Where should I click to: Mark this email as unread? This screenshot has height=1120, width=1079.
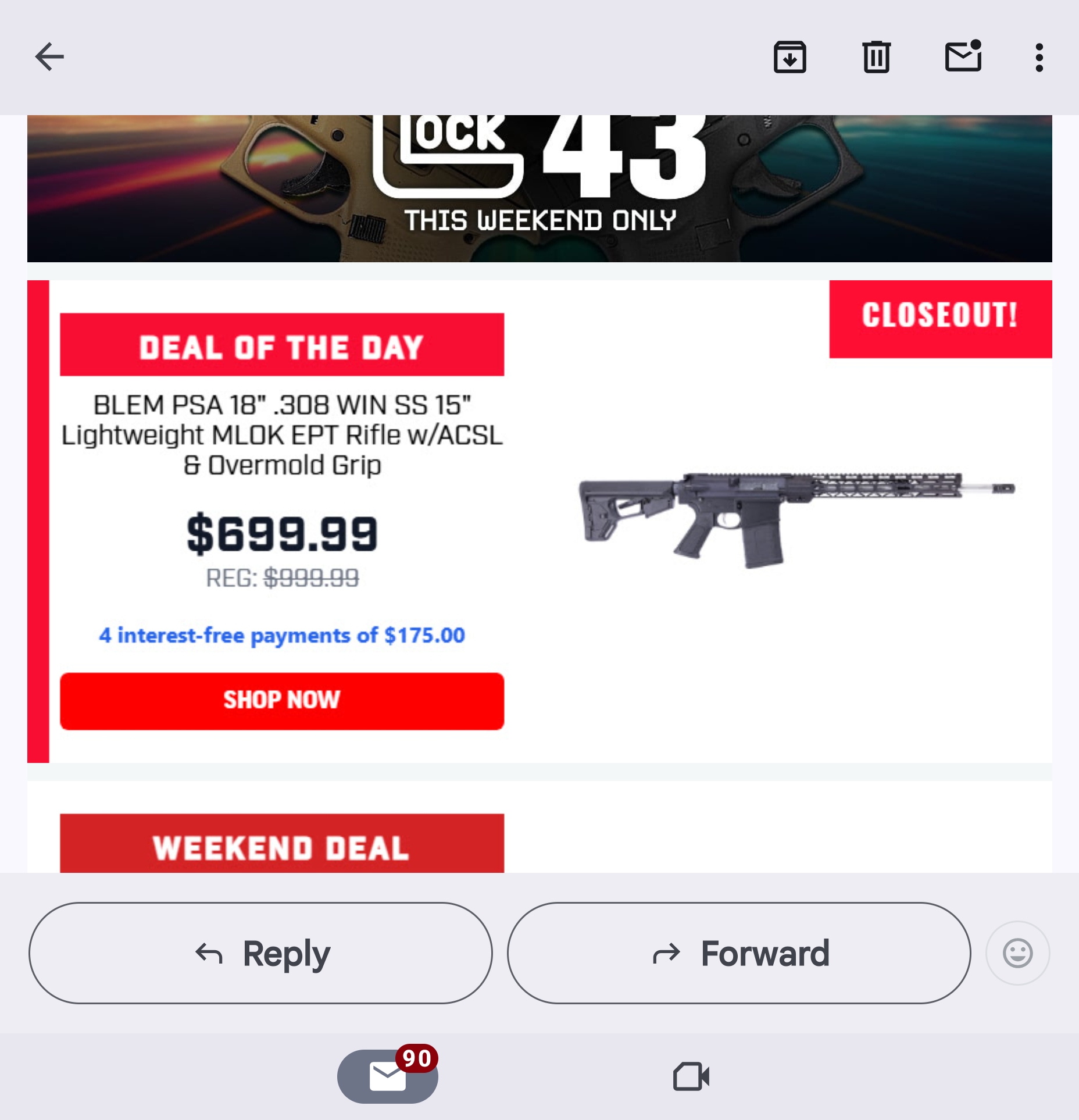pos(963,57)
